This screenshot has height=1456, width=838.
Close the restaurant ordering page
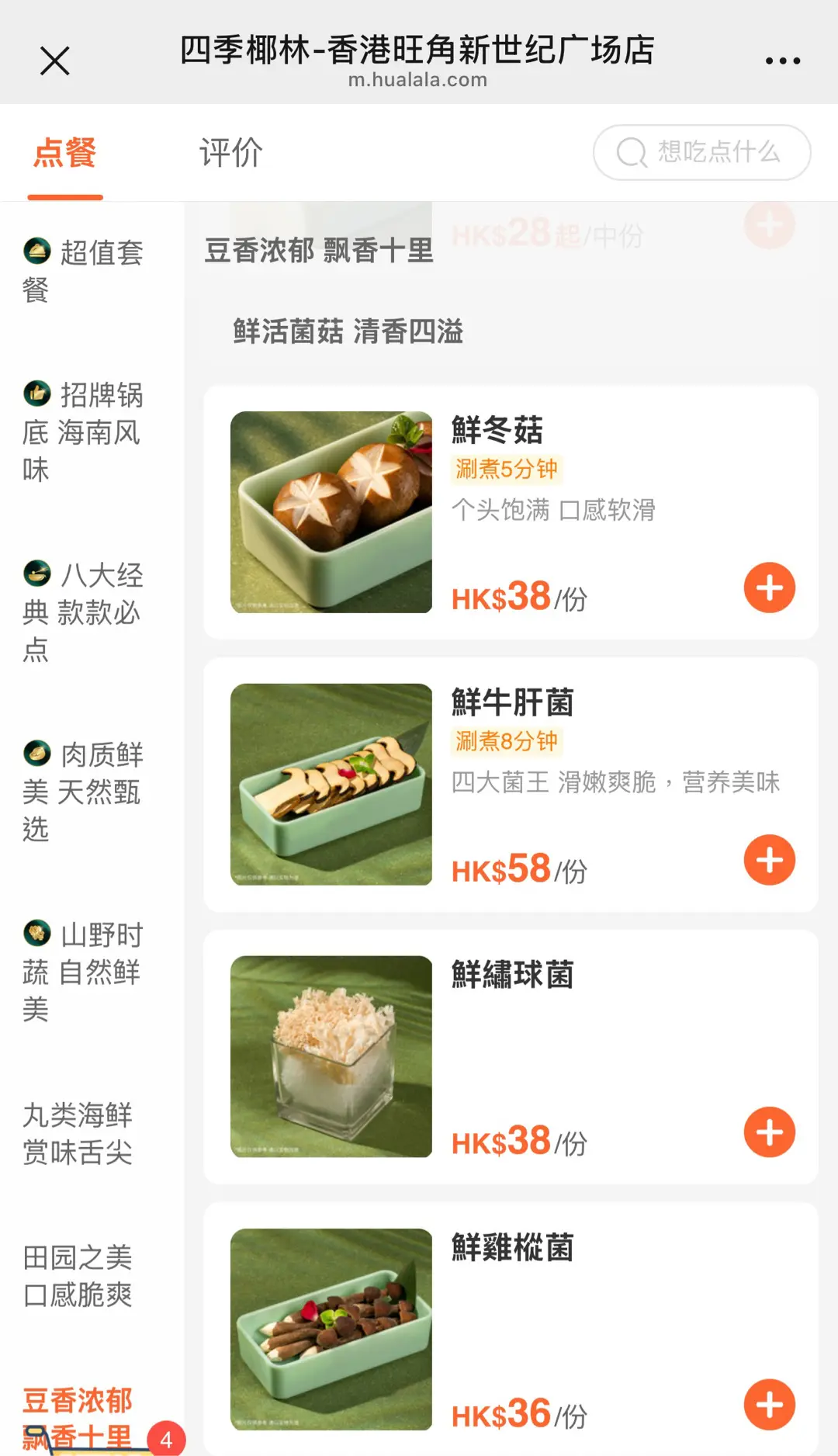tap(54, 61)
